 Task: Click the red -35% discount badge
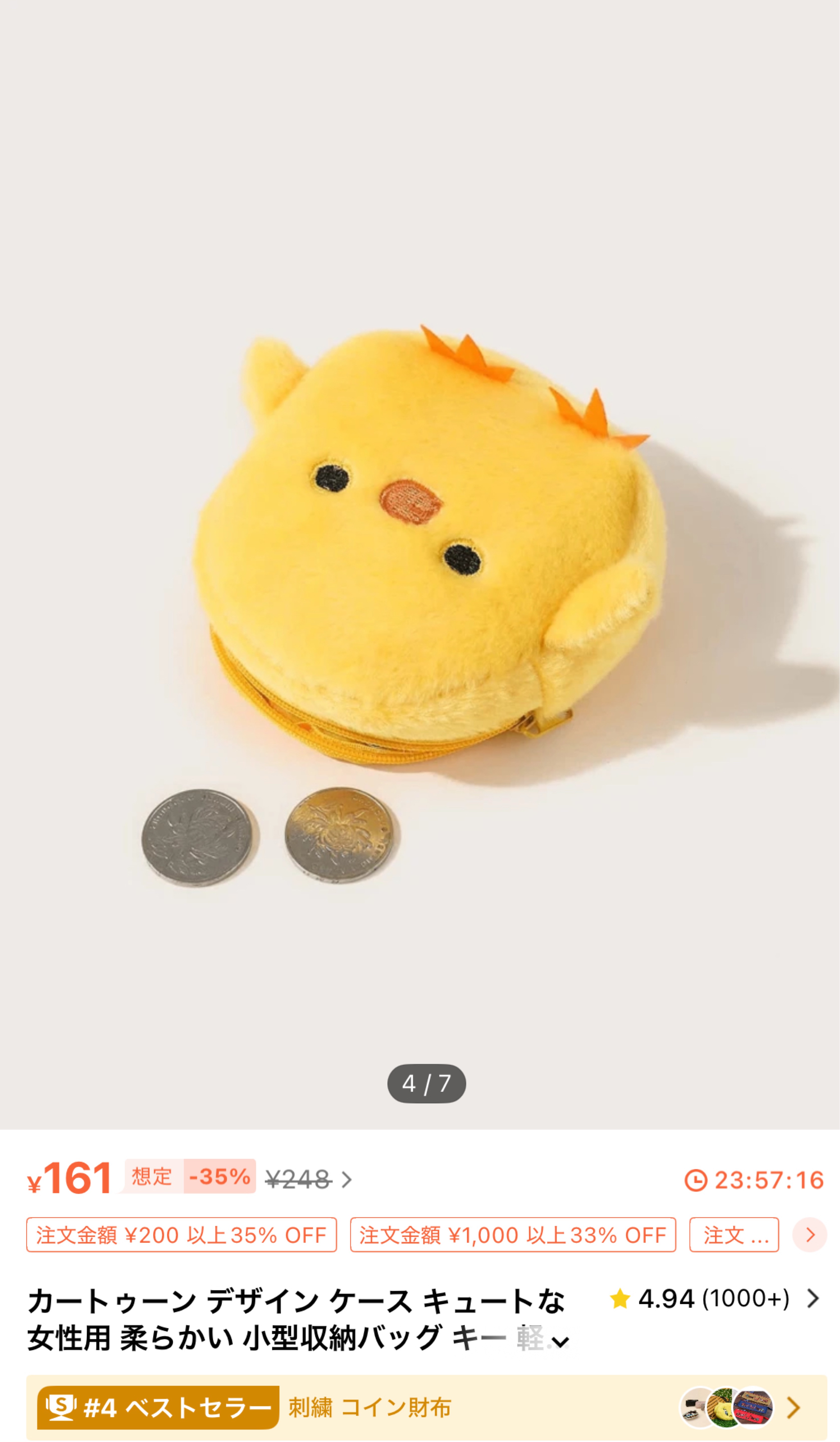[220, 1176]
